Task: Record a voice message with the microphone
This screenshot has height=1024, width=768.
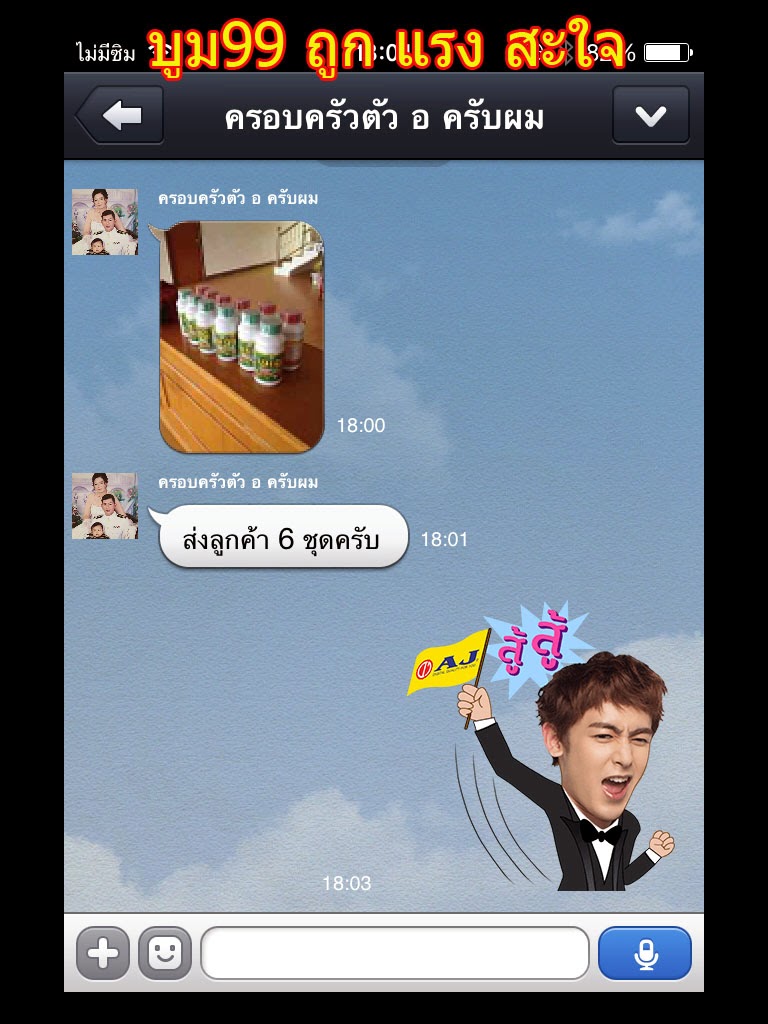Action: [x=645, y=953]
